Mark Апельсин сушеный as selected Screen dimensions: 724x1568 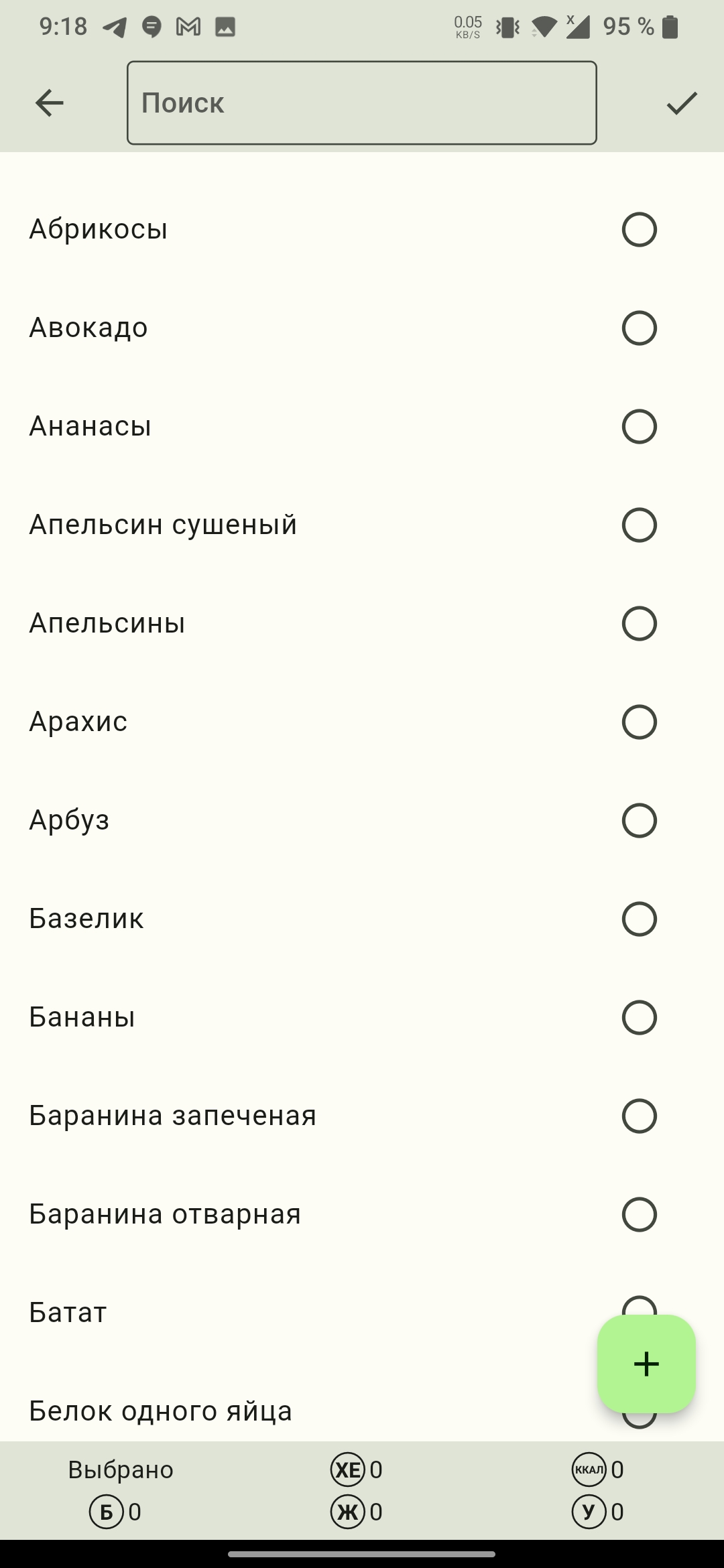click(x=639, y=525)
